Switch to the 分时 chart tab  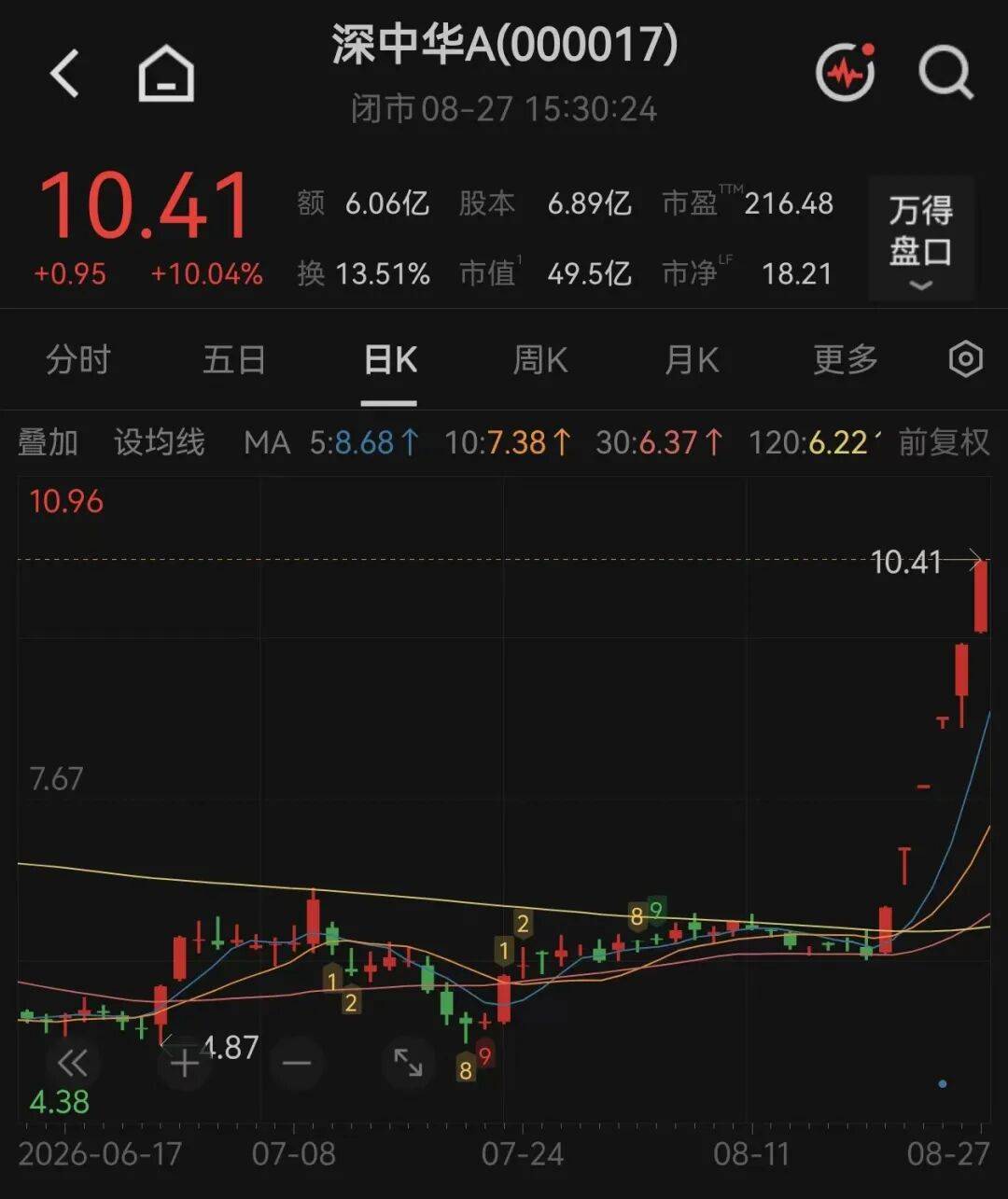point(78,359)
